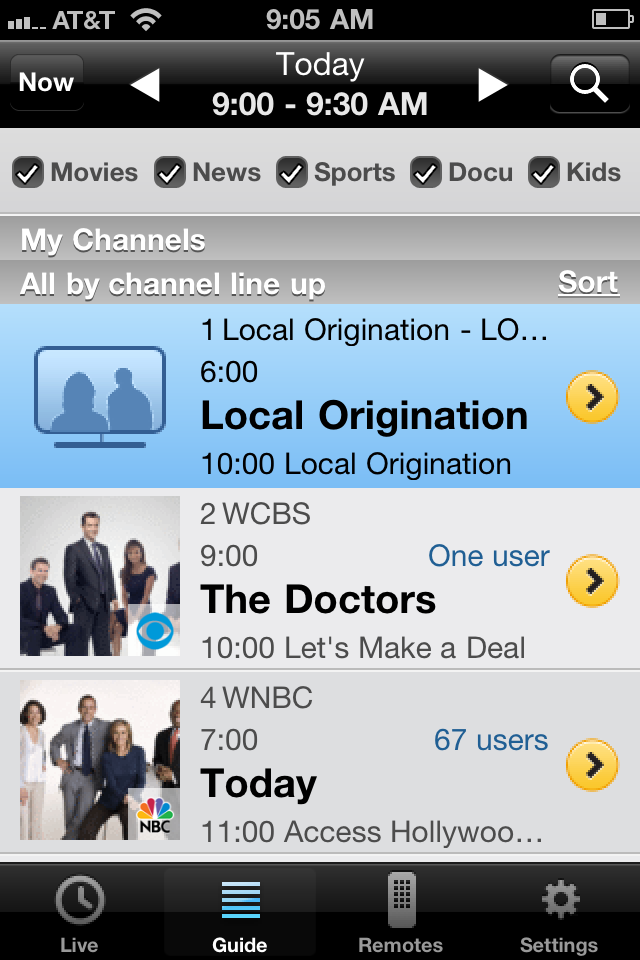
Task: Toggle the News filter checkbox
Action: click(170, 173)
